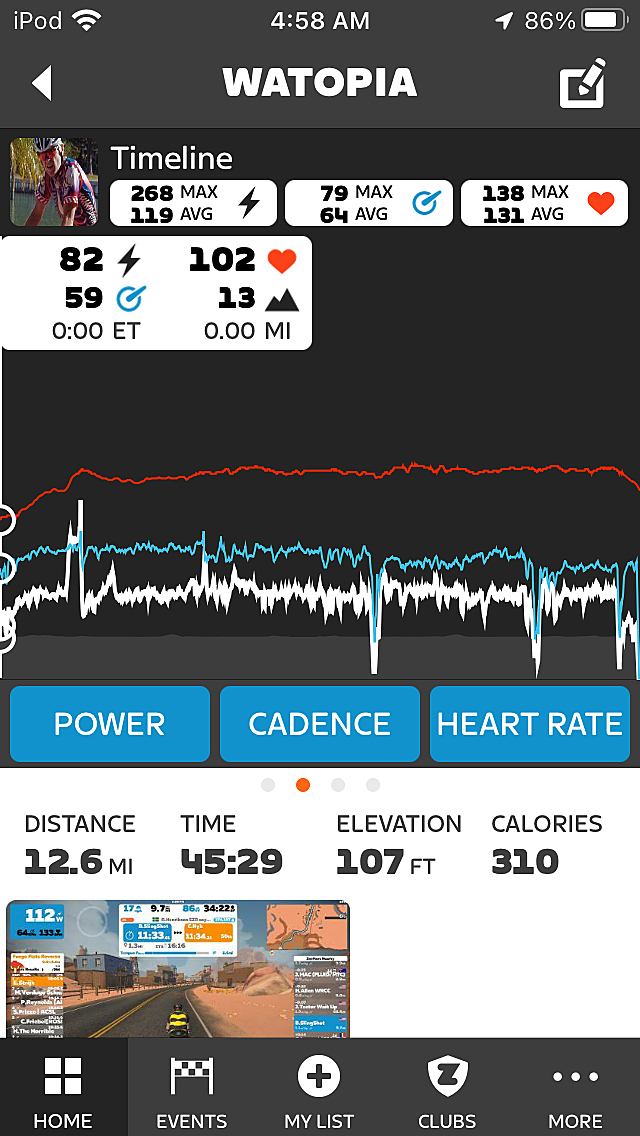The image size is (640, 1136).
Task: Switch to the Home tab
Action: coord(63,1088)
